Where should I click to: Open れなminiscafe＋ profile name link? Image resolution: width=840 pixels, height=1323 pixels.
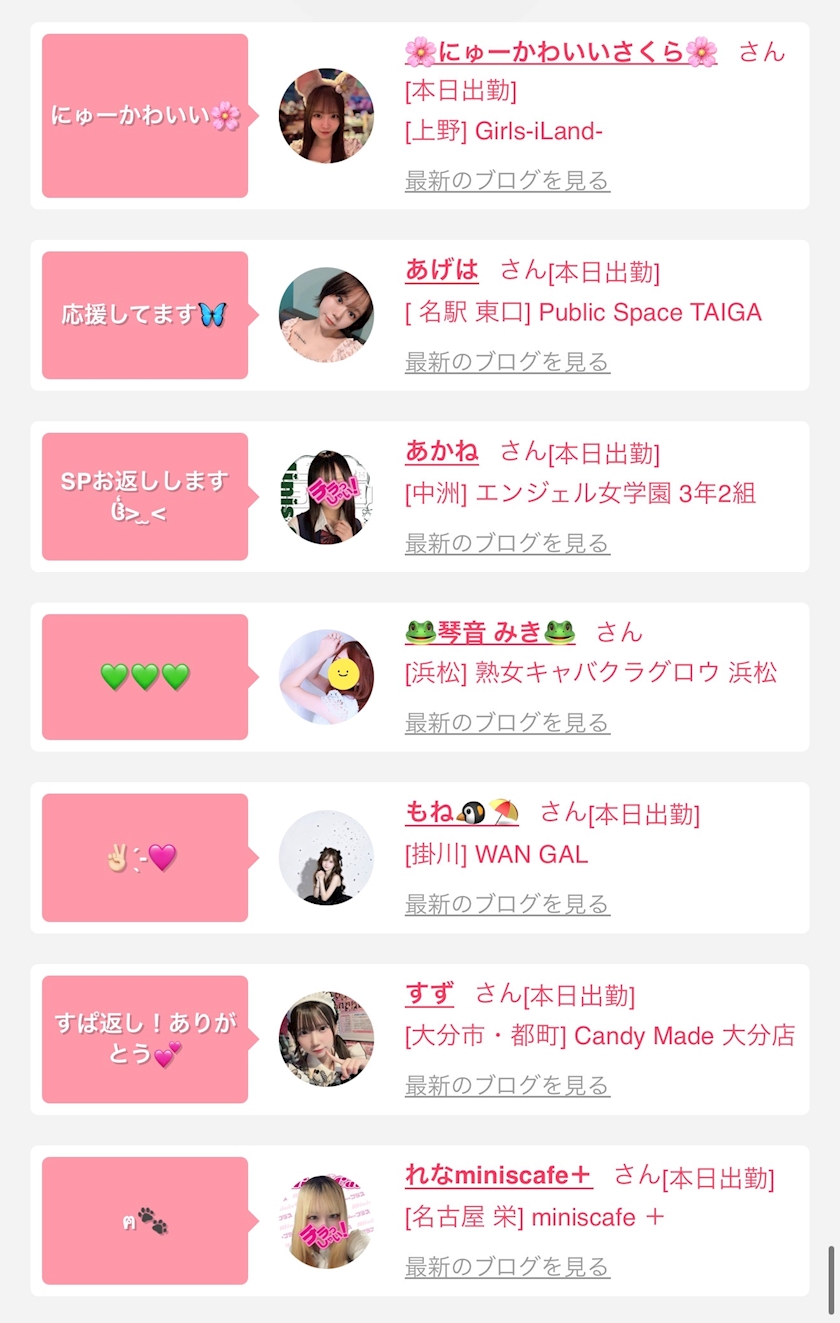[499, 1176]
